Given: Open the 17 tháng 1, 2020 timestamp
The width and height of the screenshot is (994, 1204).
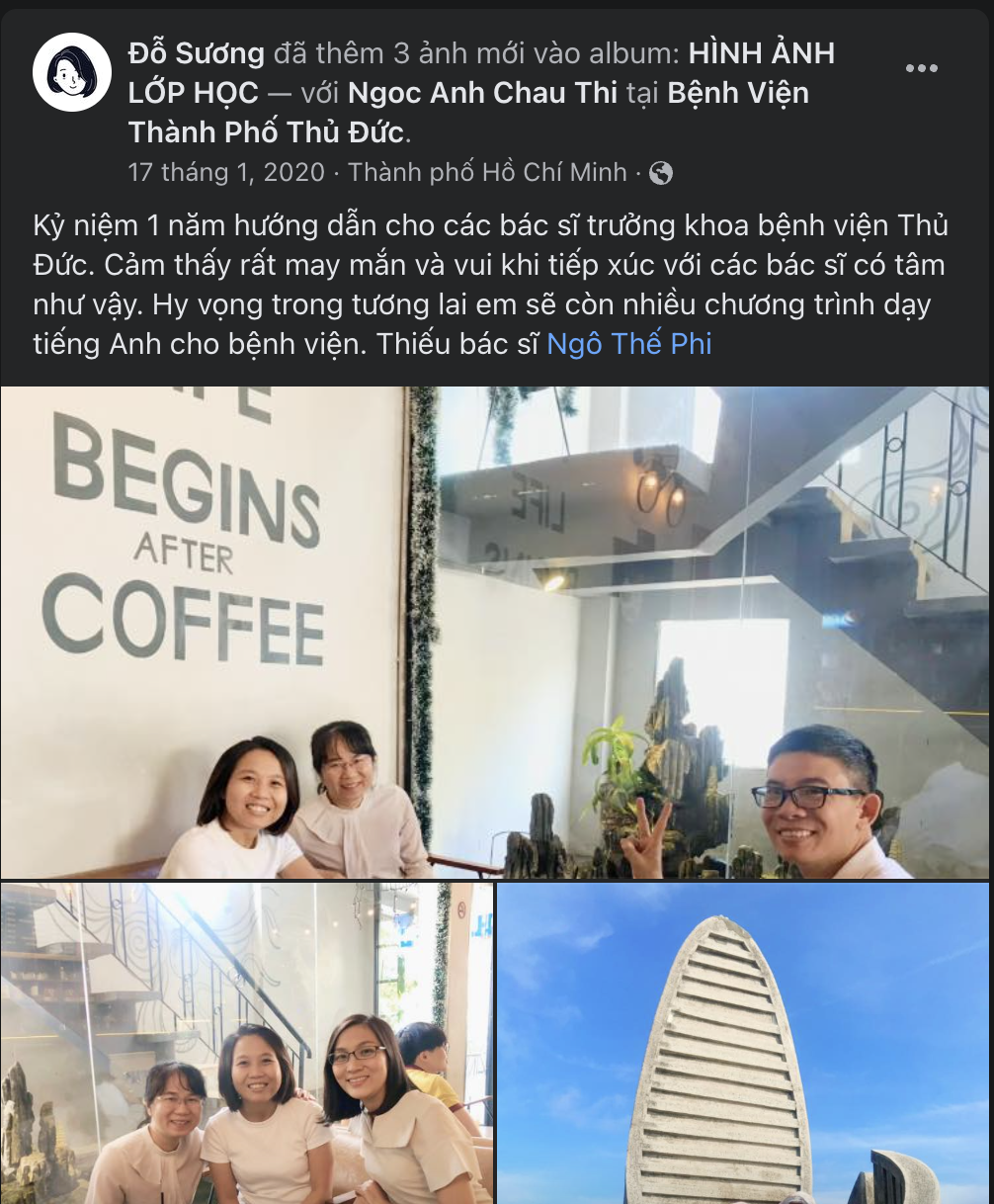Looking at the screenshot, I should point(226,172).
